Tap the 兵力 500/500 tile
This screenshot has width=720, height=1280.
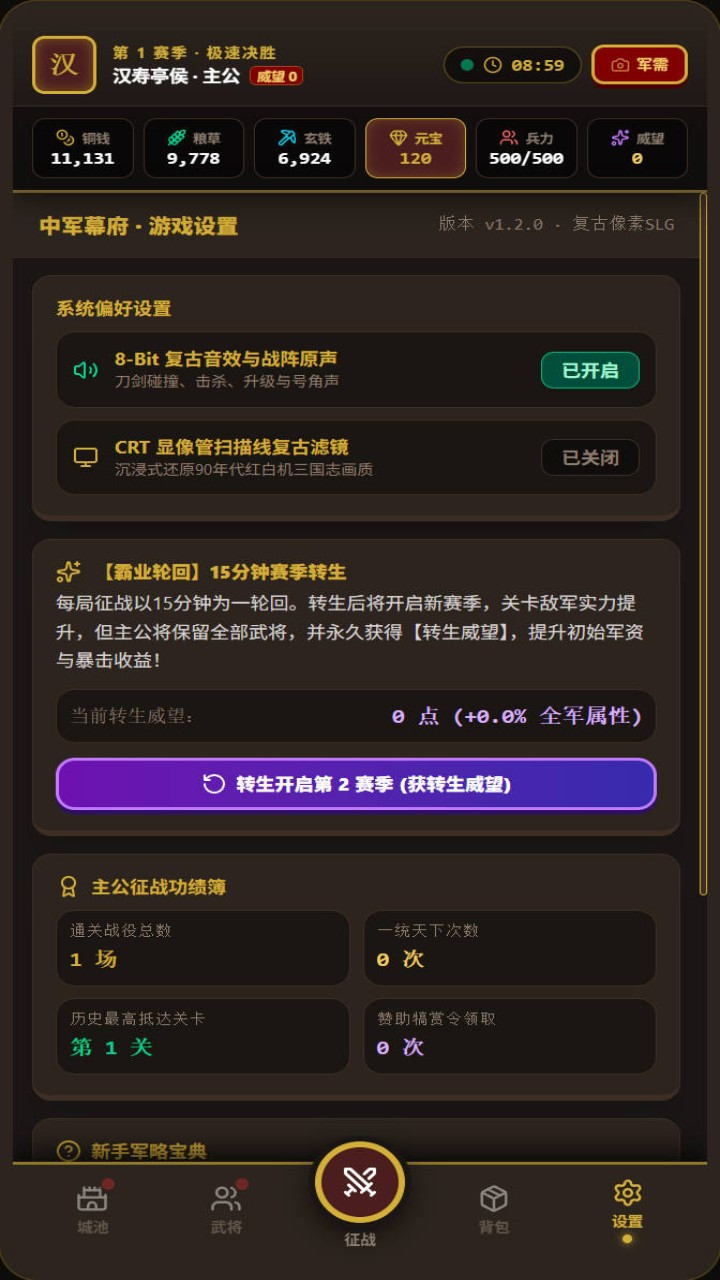tap(526, 148)
